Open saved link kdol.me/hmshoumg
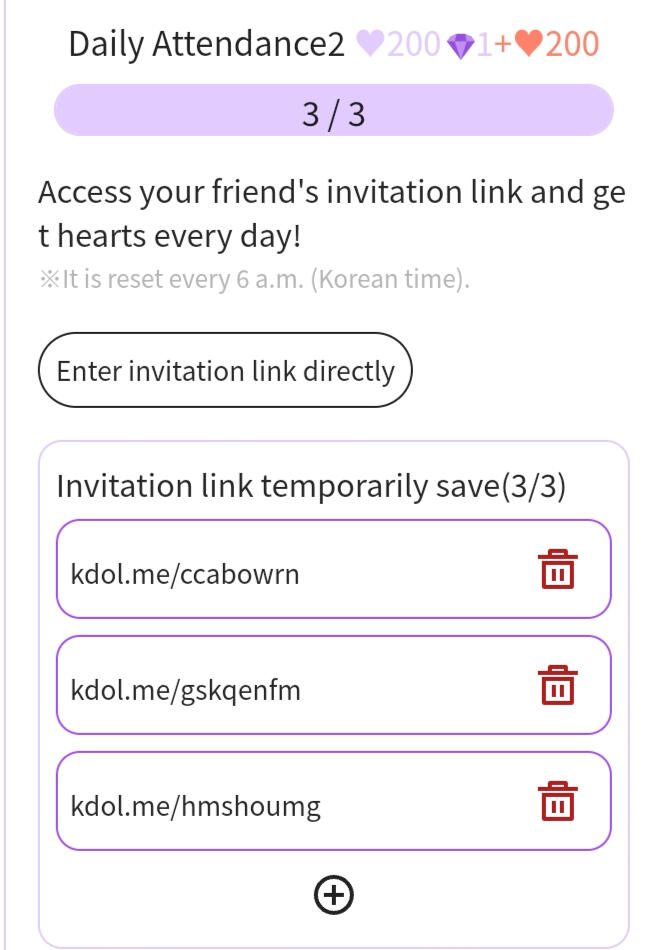This screenshot has width=659, height=950. (196, 806)
